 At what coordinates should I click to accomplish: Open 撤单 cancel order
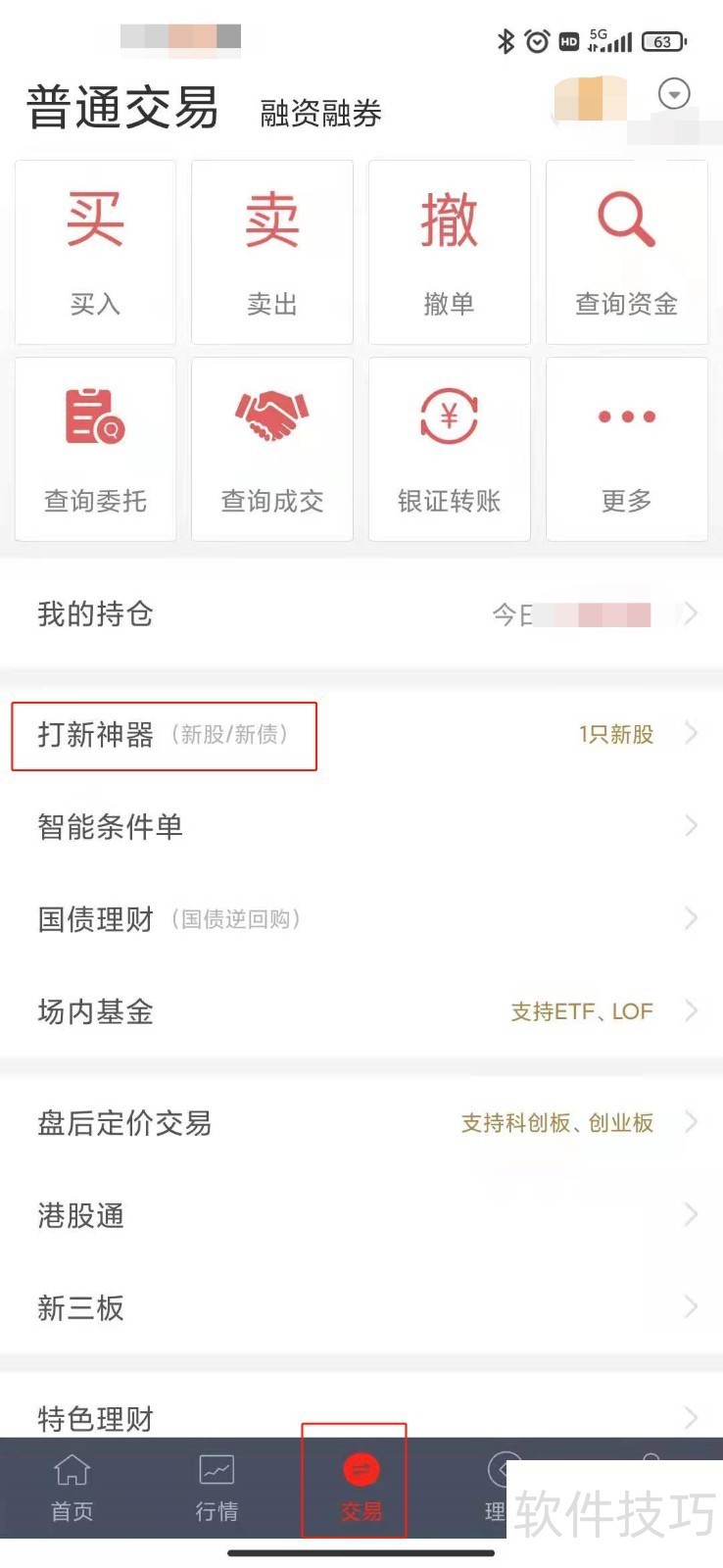coord(449,253)
